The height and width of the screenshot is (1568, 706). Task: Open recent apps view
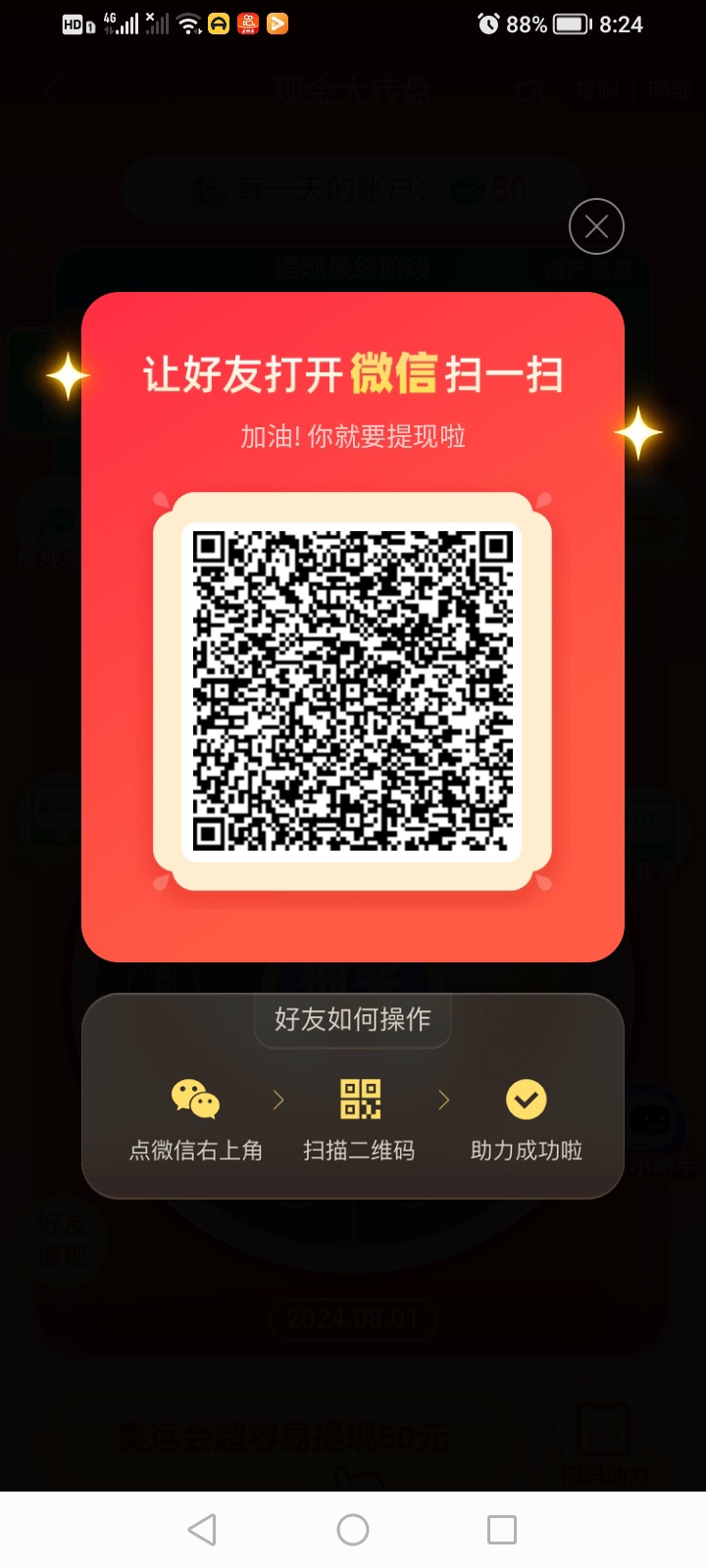point(502,1530)
